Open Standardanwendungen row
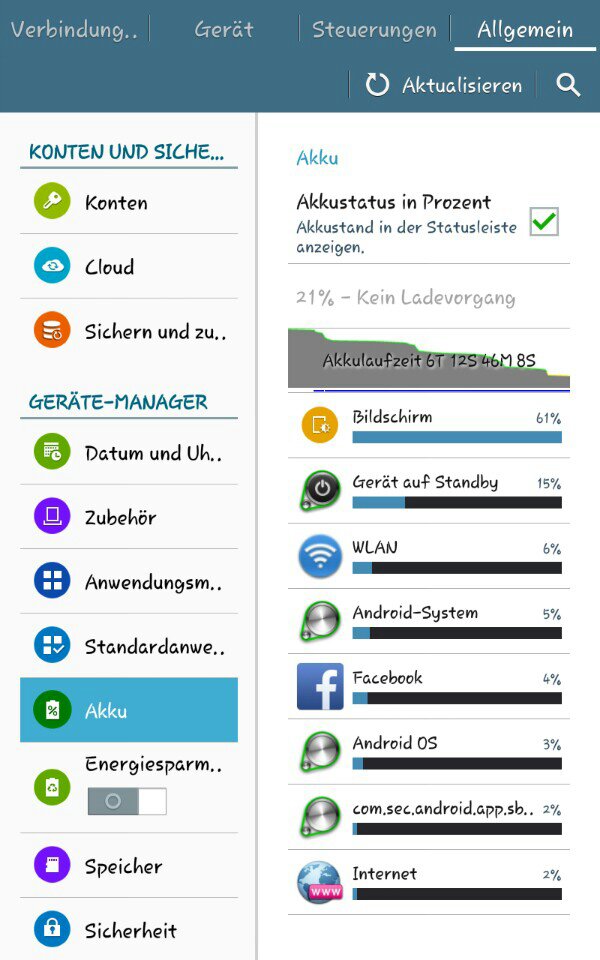Image resolution: width=600 pixels, height=960 pixels. [x=129, y=646]
